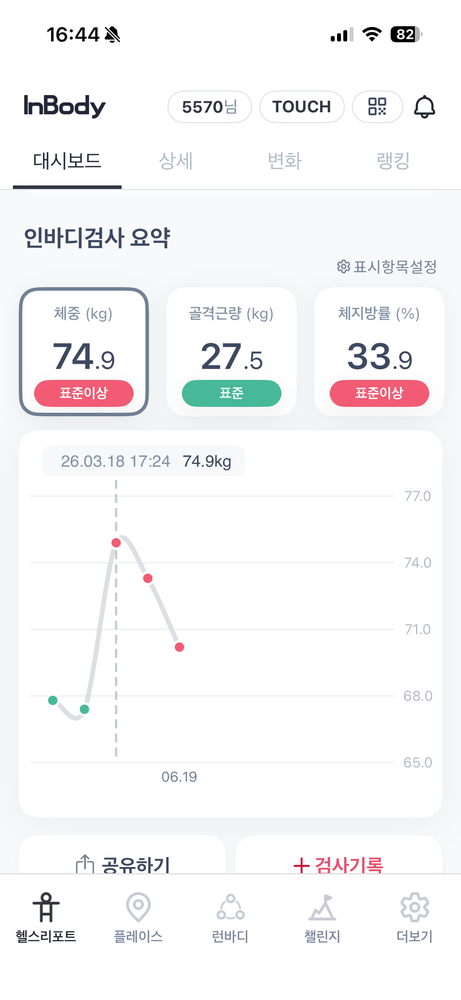
Task: Select the 헬스리포트 tab
Action: [46, 918]
